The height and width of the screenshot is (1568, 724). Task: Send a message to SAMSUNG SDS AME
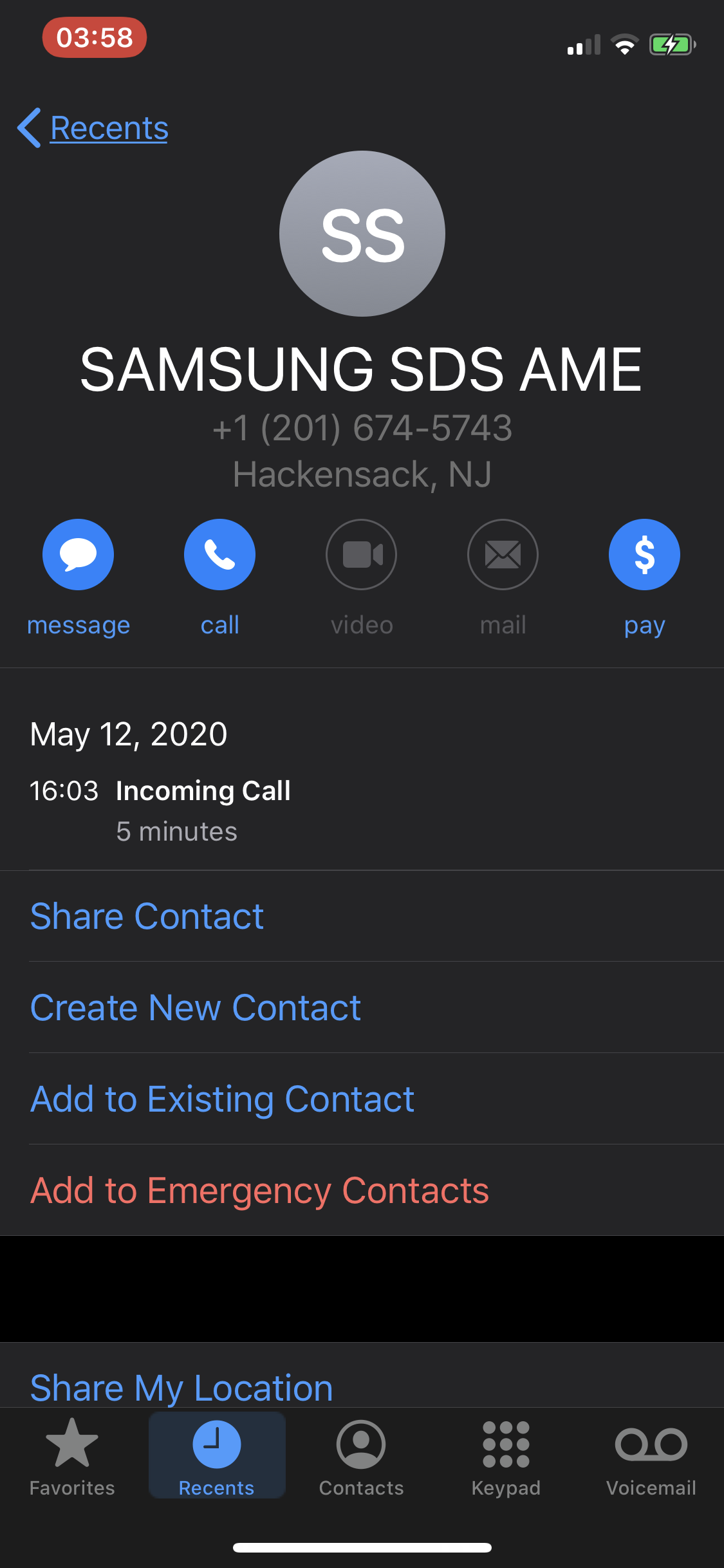[x=79, y=555]
